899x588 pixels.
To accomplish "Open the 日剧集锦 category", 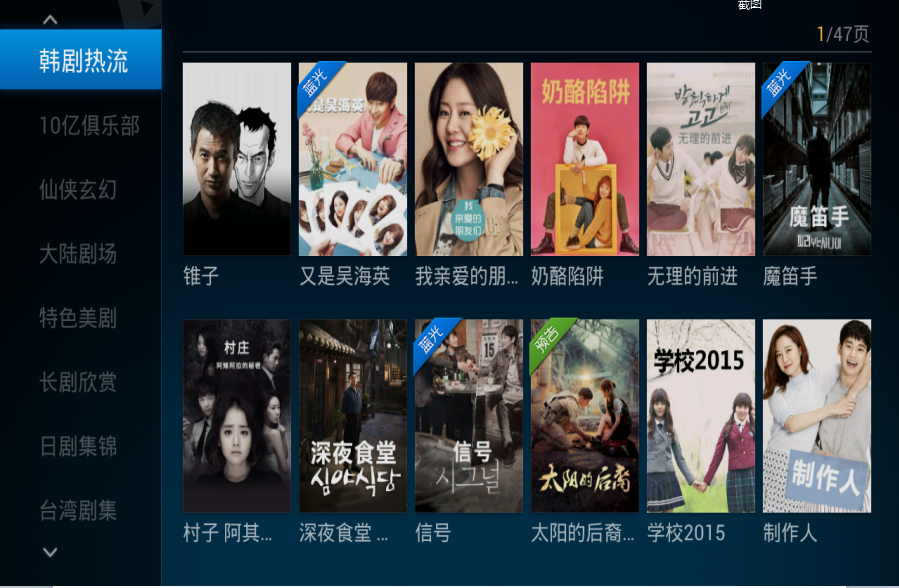I will [78, 446].
